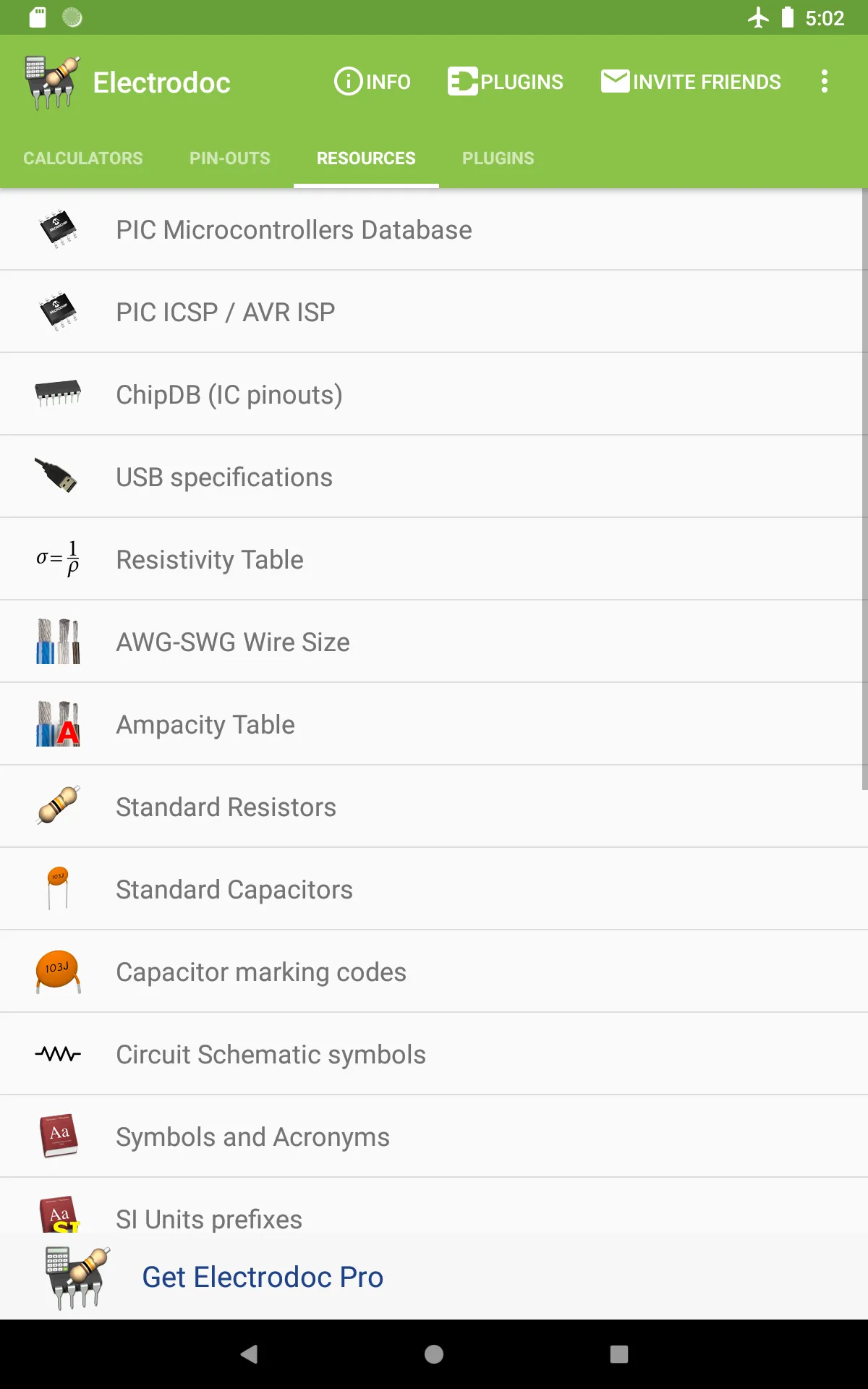Click the Resistivity Table formula icon
The image size is (868, 1389).
click(59, 558)
